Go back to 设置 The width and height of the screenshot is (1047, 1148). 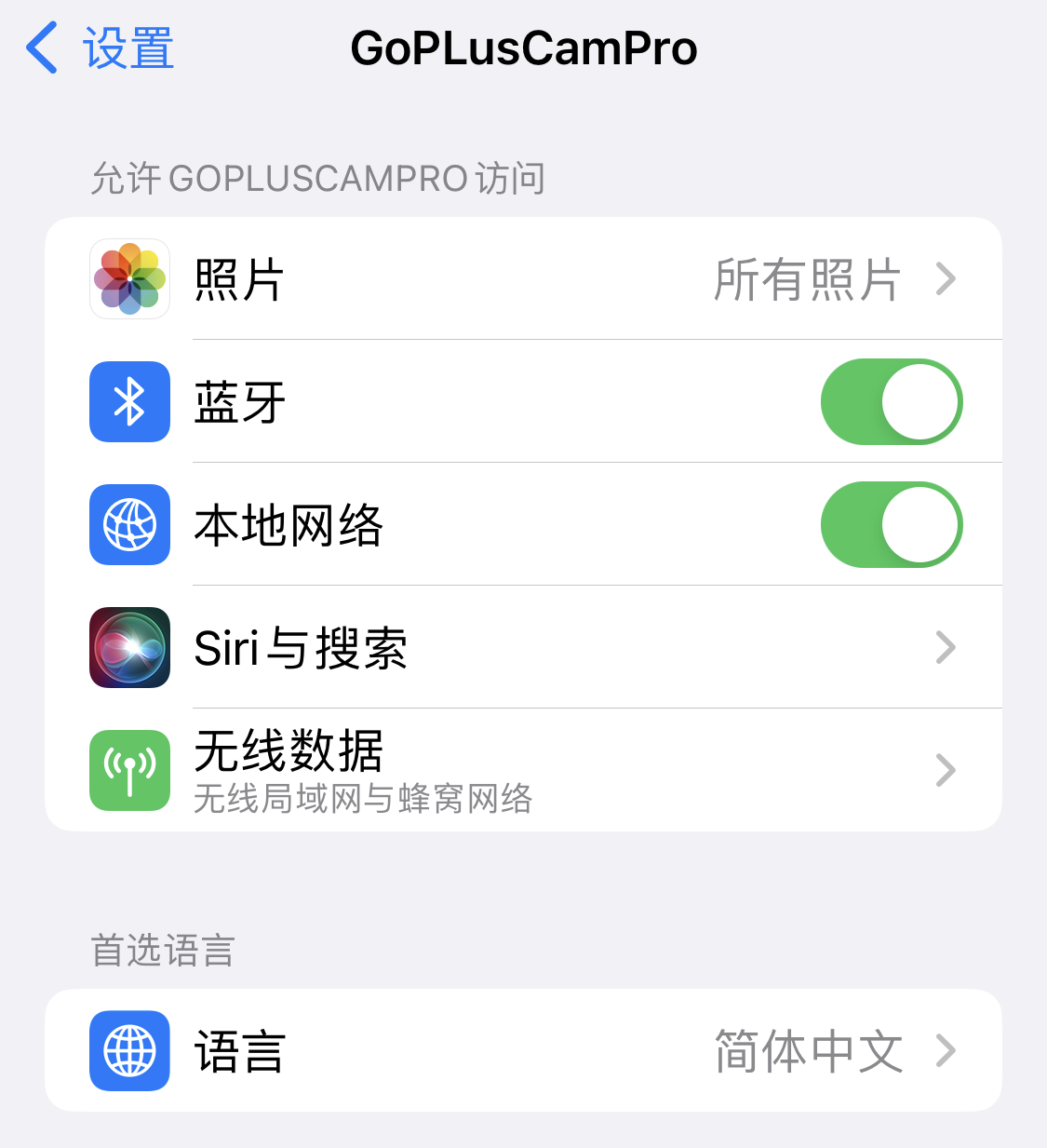point(101,48)
